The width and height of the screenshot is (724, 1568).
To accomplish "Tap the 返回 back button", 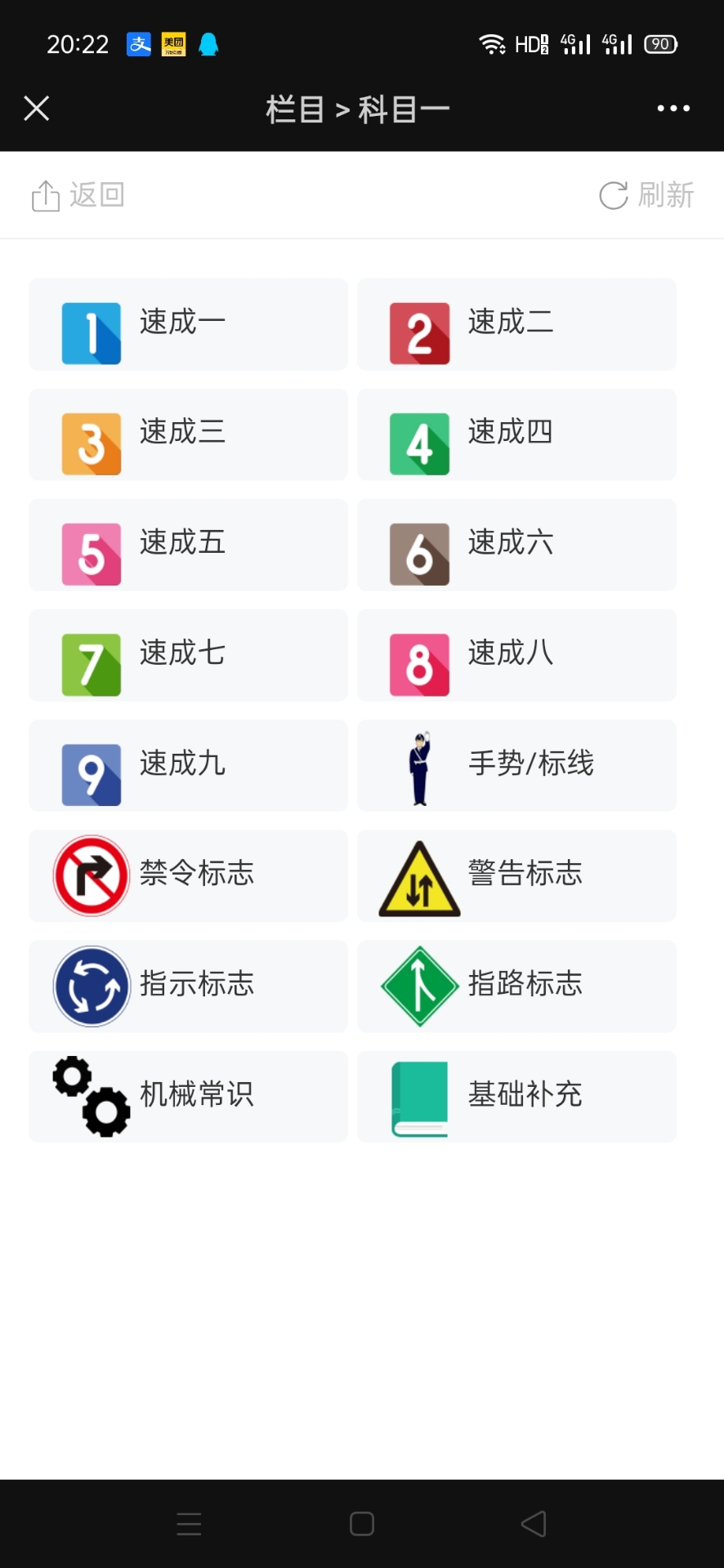I will (x=78, y=195).
